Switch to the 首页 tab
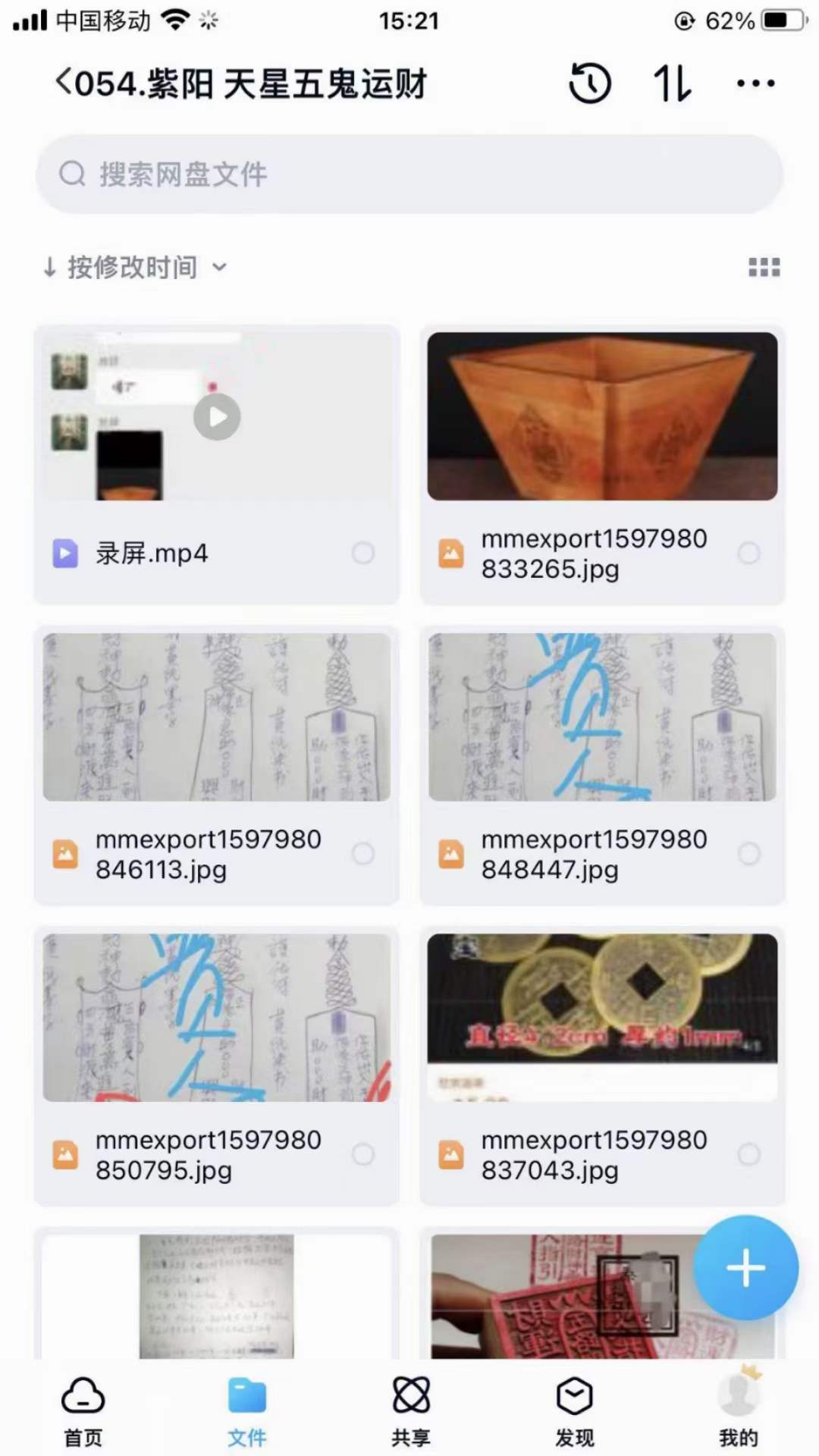Screen dimensions: 819x1456 pyautogui.click(x=83, y=1410)
